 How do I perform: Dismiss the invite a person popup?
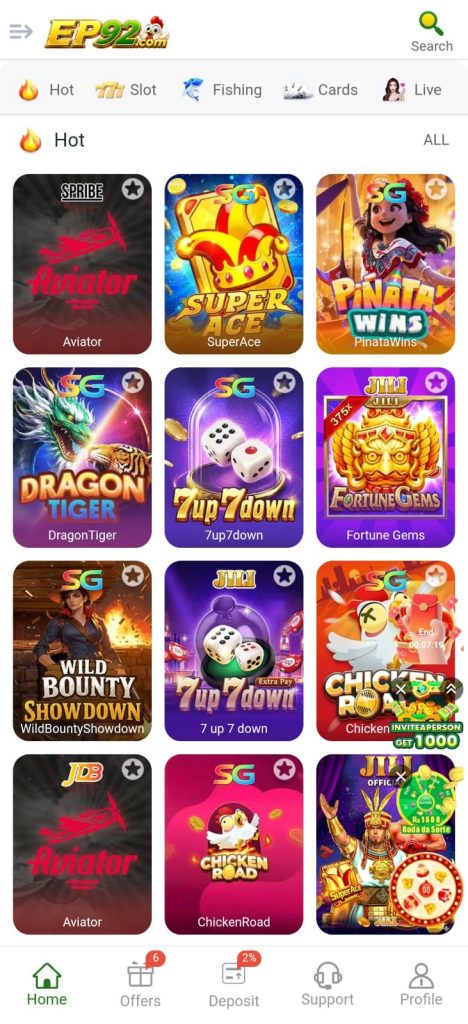[401, 688]
